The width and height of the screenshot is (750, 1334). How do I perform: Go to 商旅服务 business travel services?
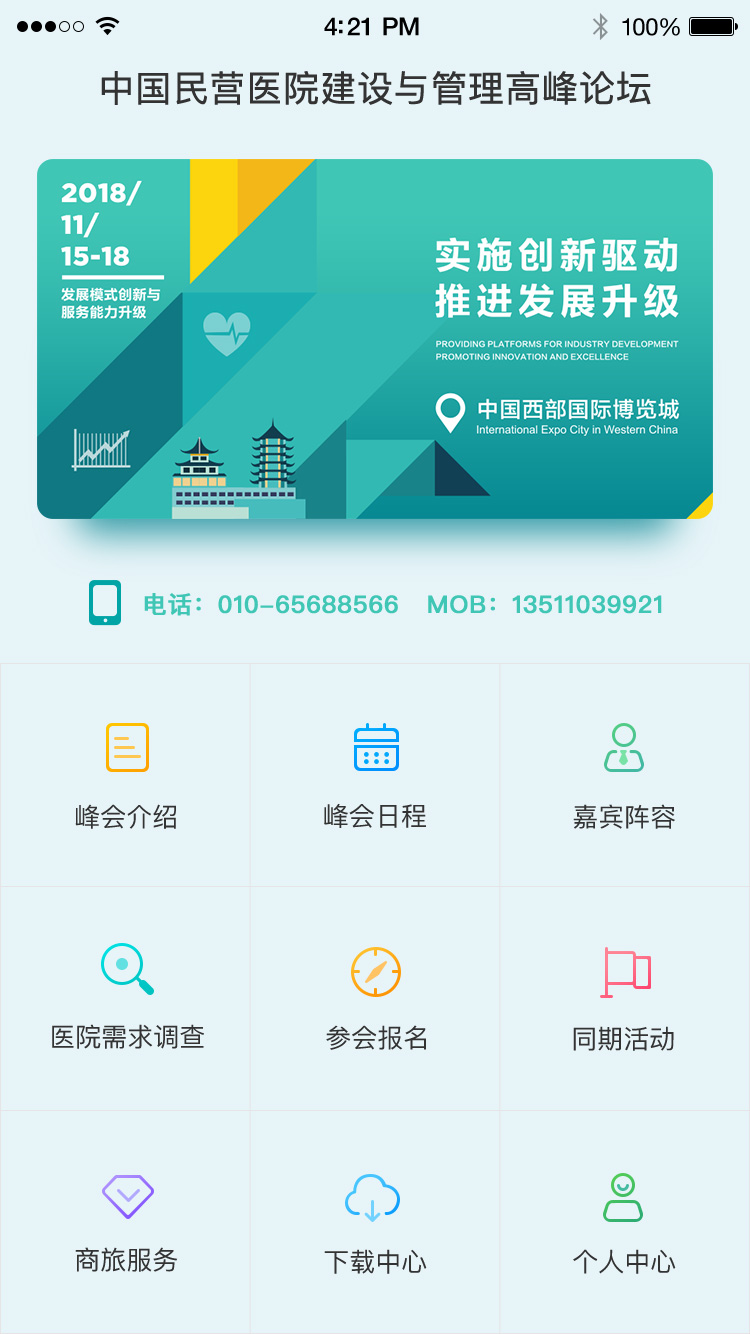pos(126,1222)
